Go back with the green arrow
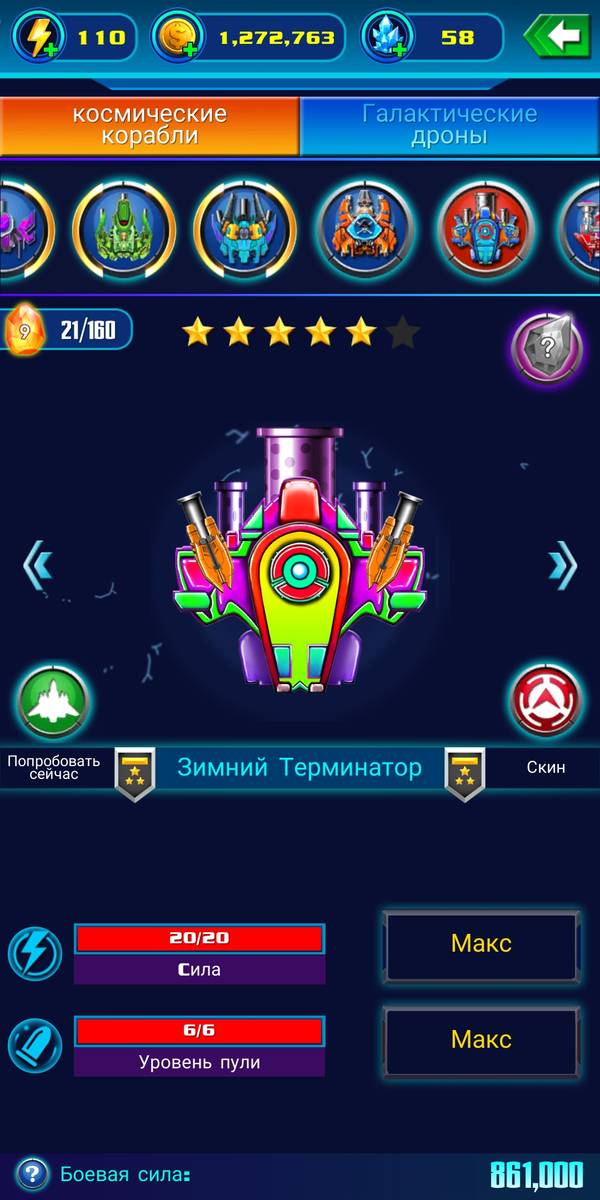The image size is (600, 1200). tap(557, 37)
